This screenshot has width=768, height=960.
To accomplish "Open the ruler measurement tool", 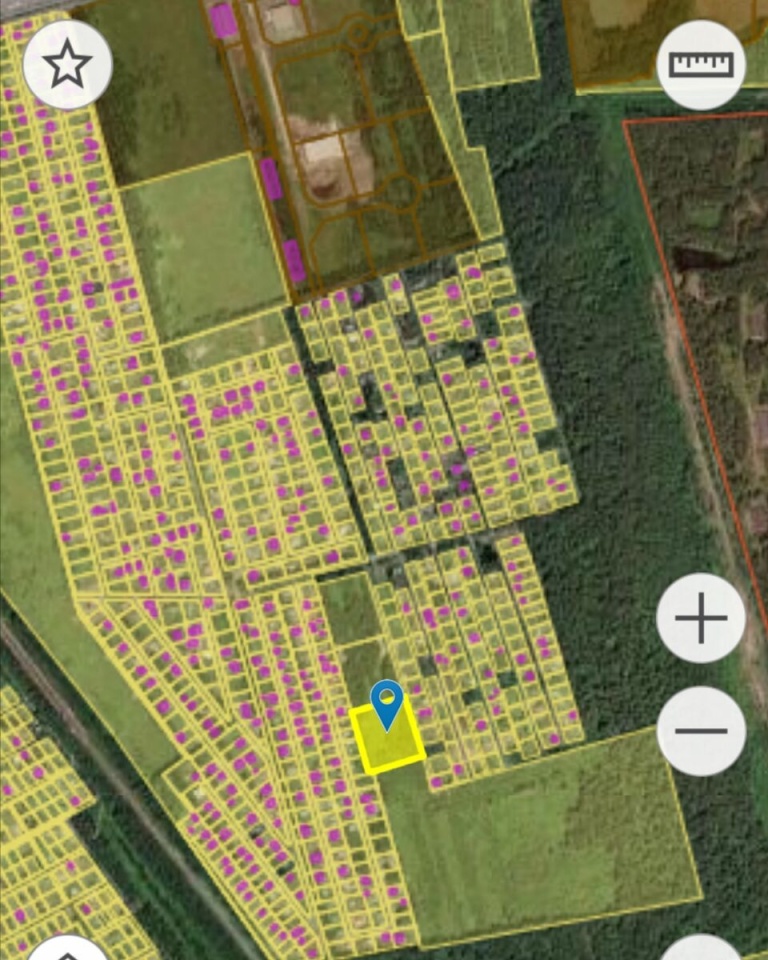I will (701, 65).
